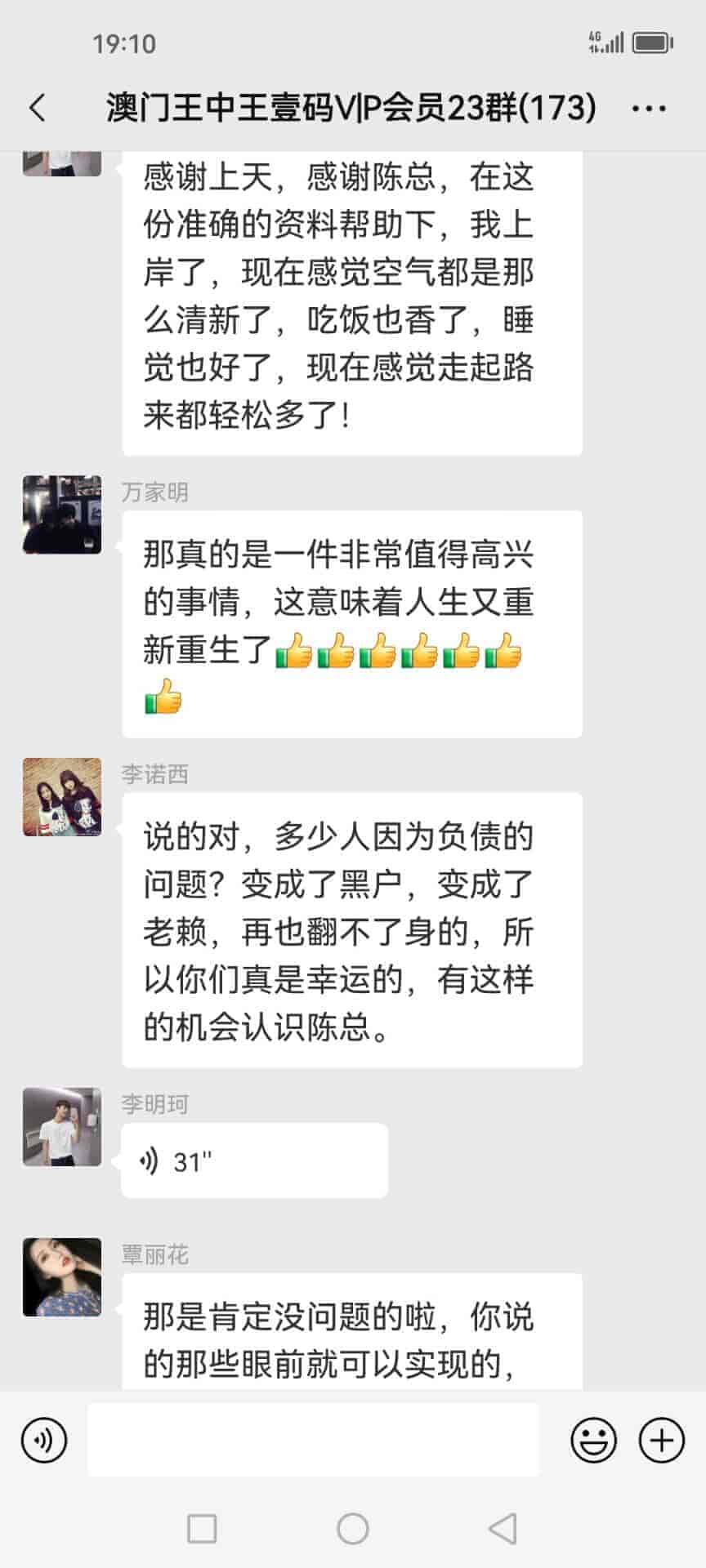Open the group chat overflow menu
Viewport: 706px width, 1568px height.
point(649,108)
